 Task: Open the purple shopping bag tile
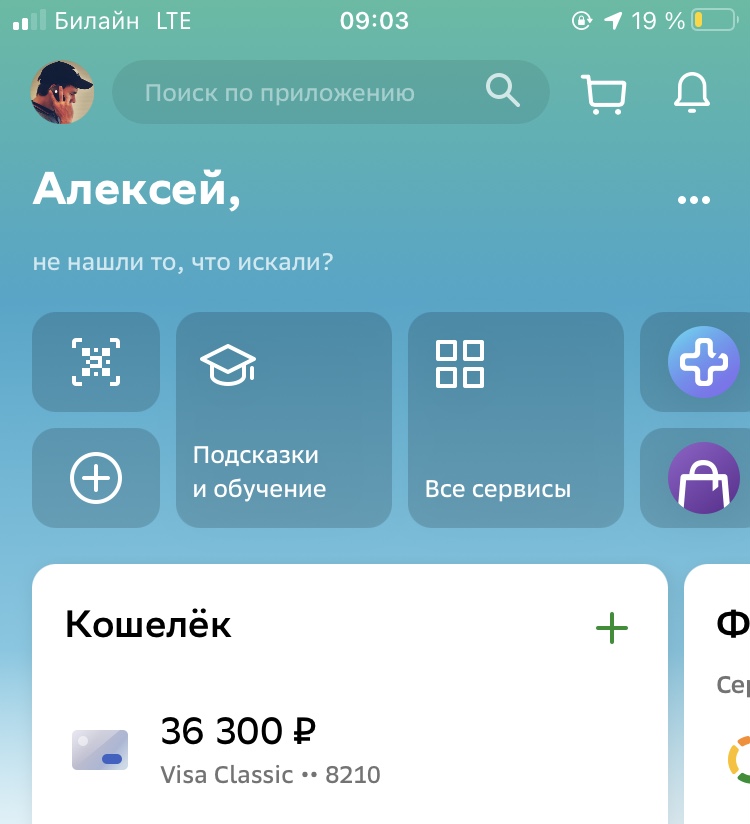[x=703, y=478]
